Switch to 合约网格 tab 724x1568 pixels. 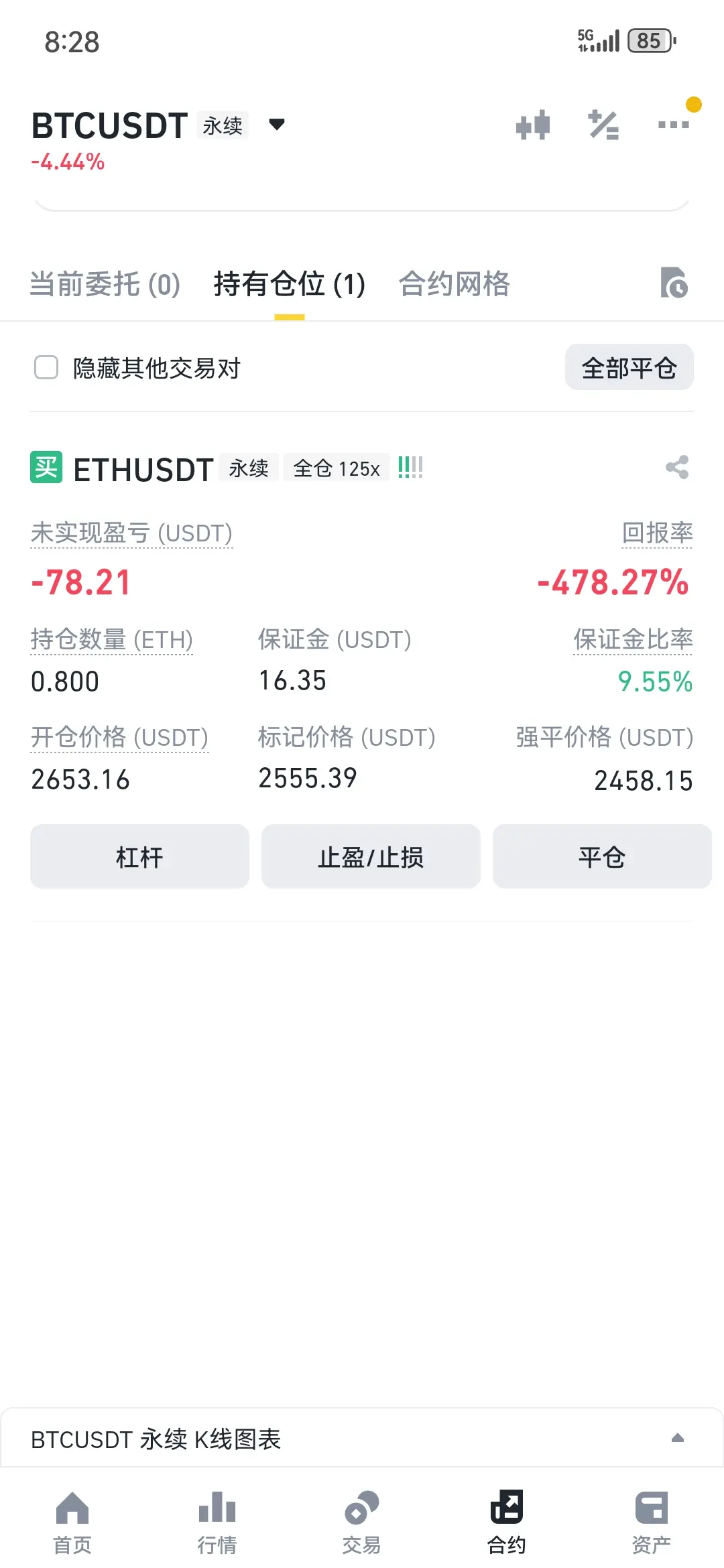tap(455, 284)
